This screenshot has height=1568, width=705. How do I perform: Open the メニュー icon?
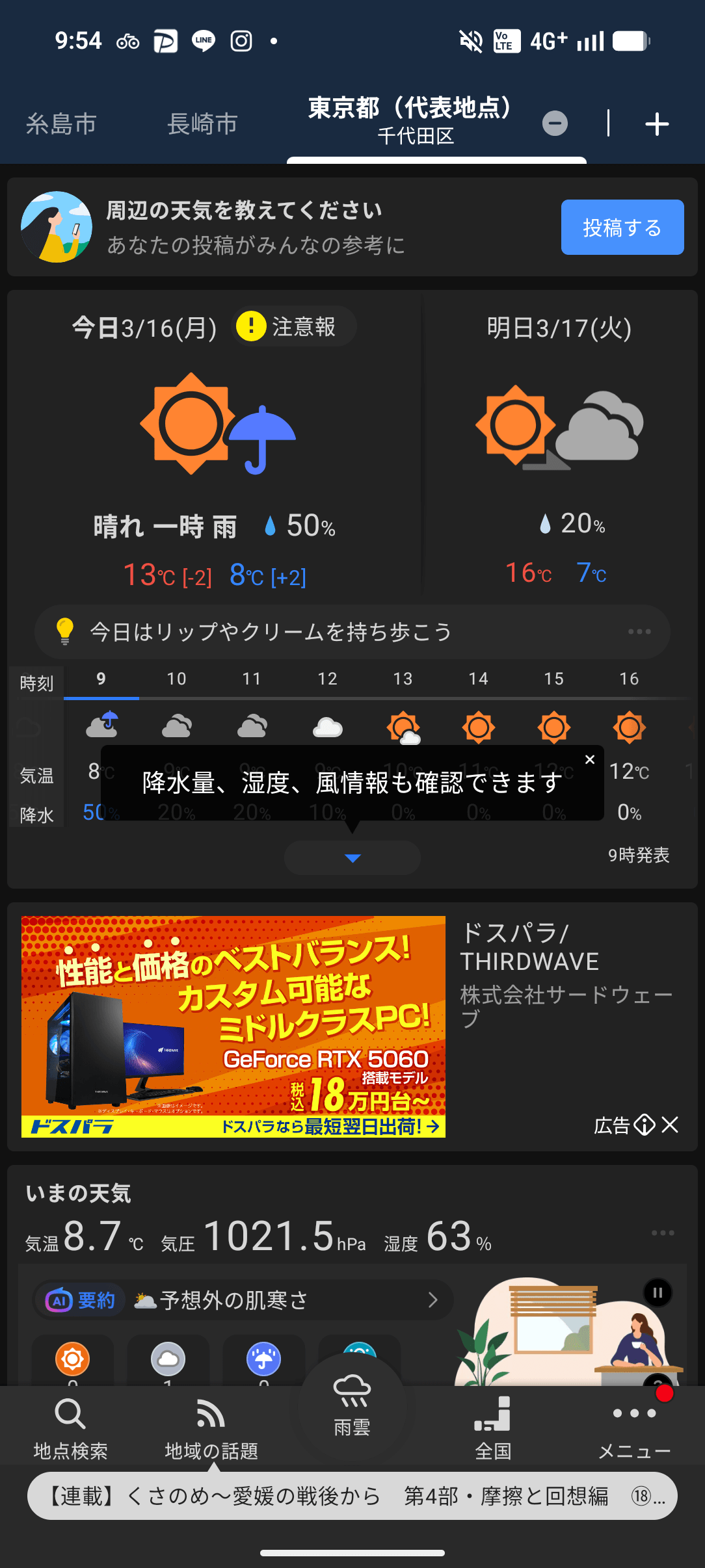[634, 1427]
